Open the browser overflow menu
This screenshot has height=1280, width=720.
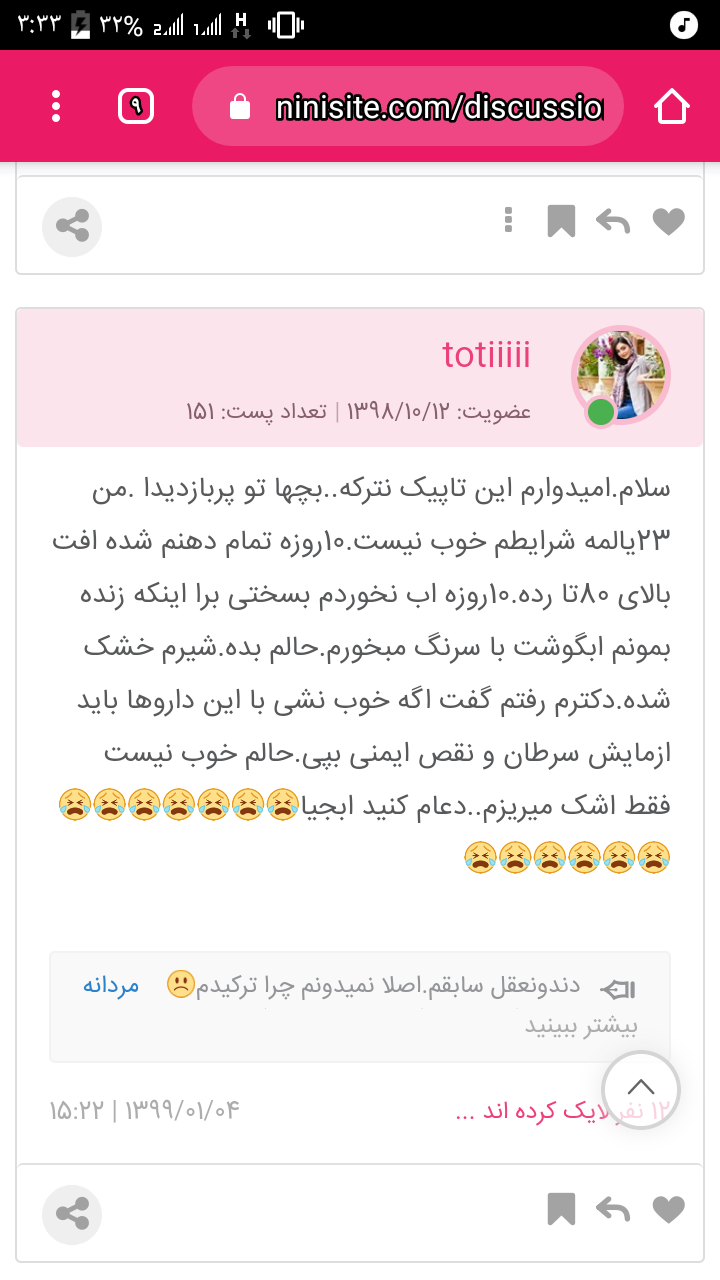click(x=56, y=106)
